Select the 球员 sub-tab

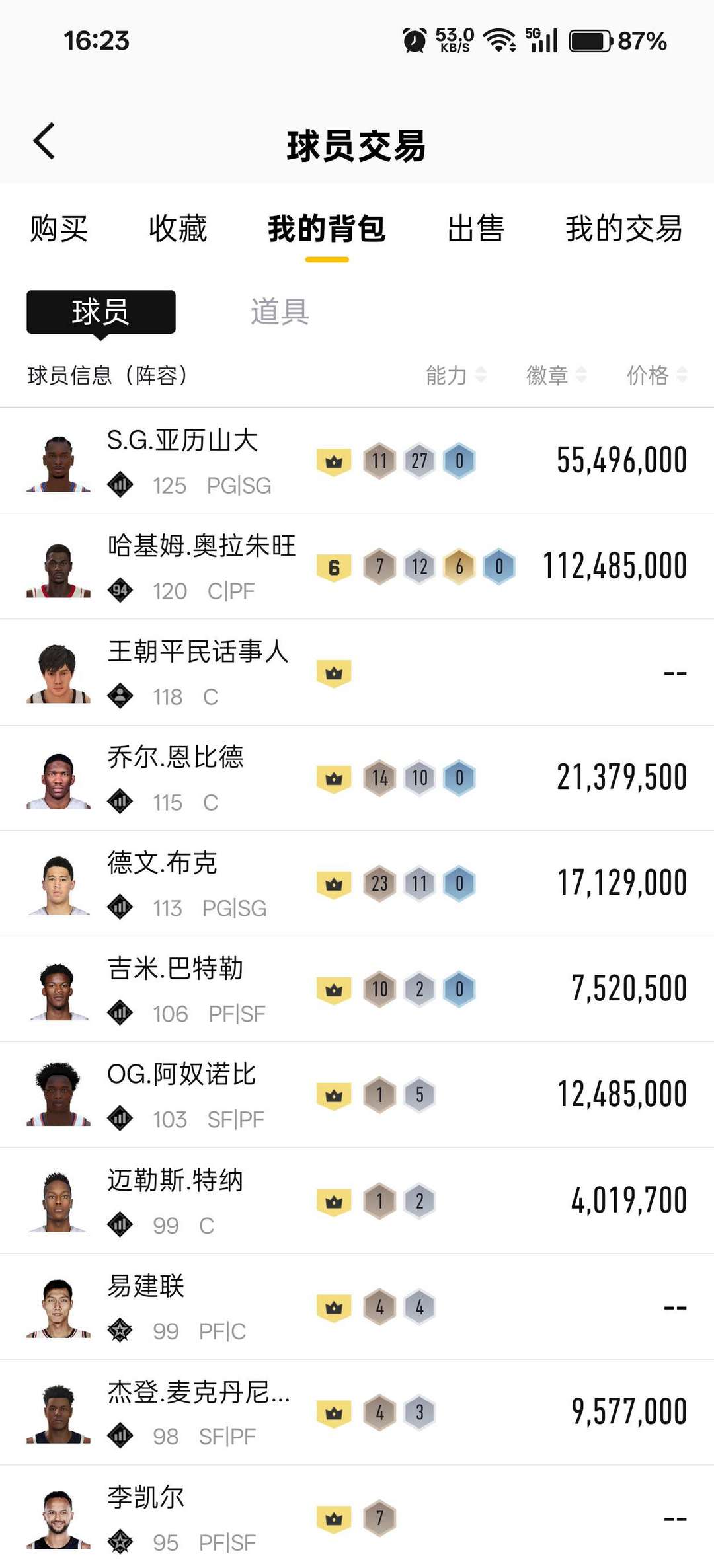pyautogui.click(x=101, y=312)
